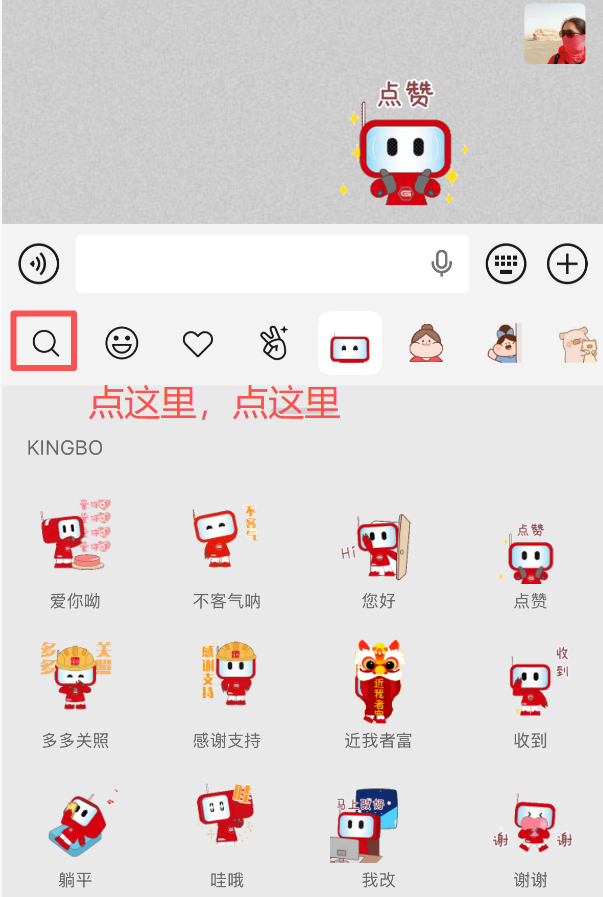This screenshot has height=897, width=603.
Task: Switch to the emoji smiley tab
Action: click(122, 344)
